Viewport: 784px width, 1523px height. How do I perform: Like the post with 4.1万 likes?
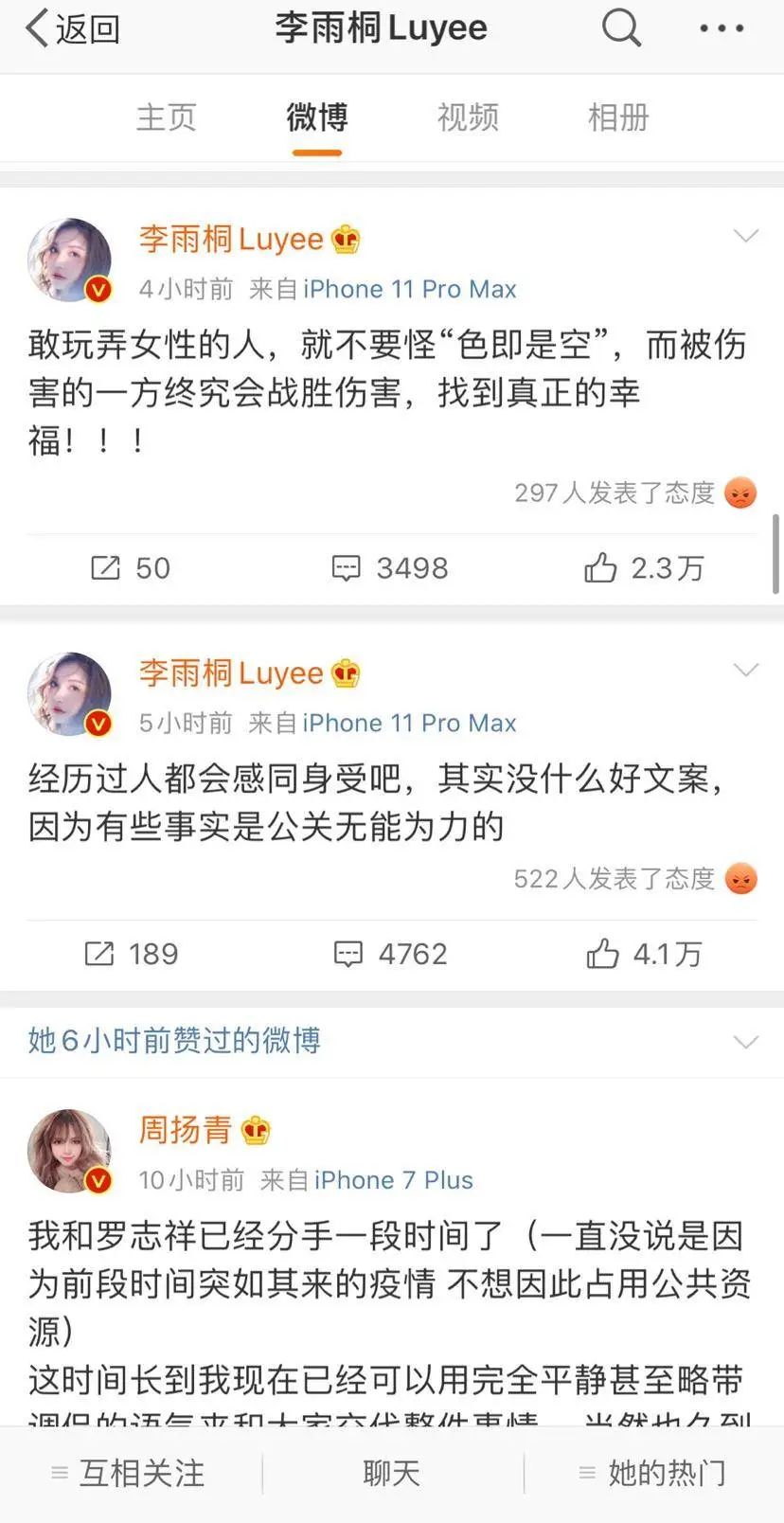tap(644, 954)
